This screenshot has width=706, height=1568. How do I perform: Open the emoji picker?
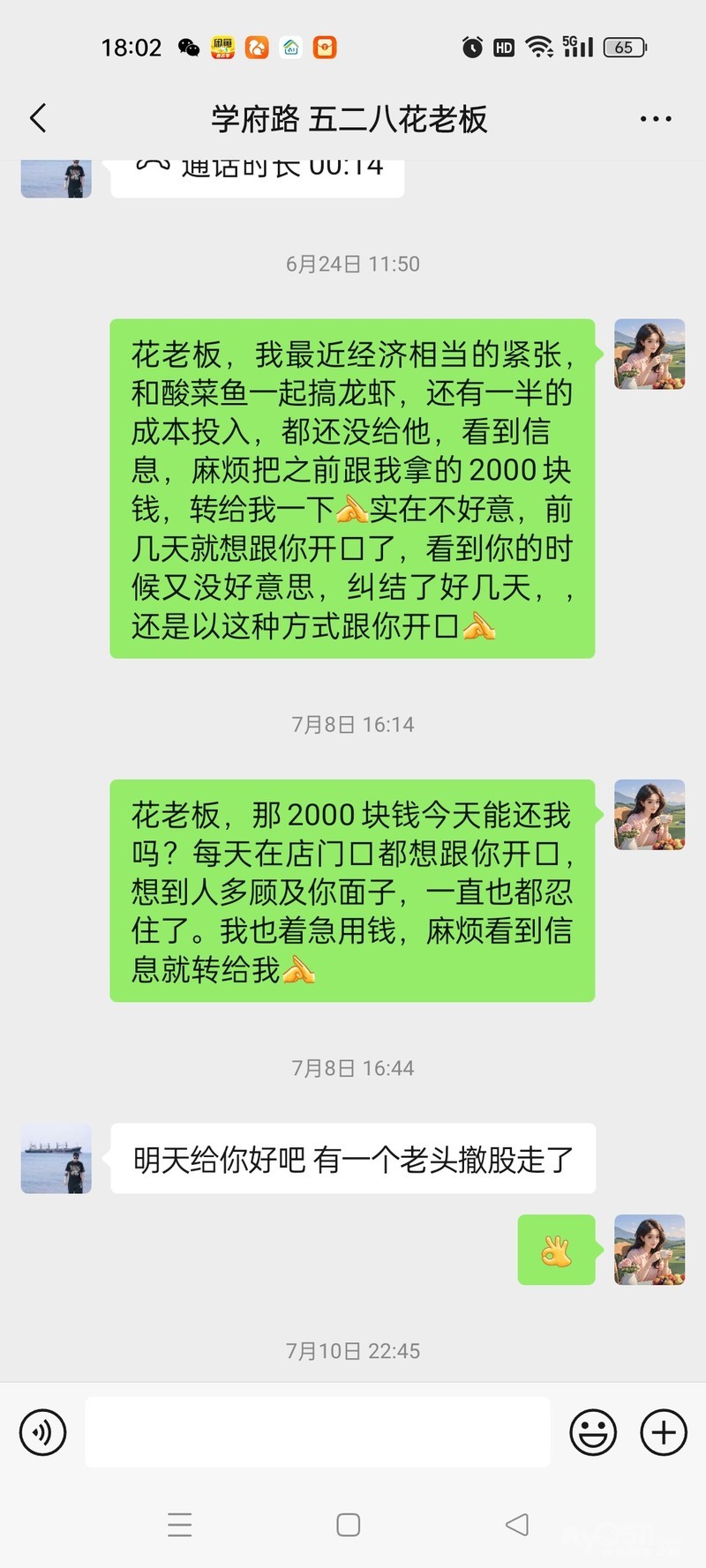click(593, 1432)
